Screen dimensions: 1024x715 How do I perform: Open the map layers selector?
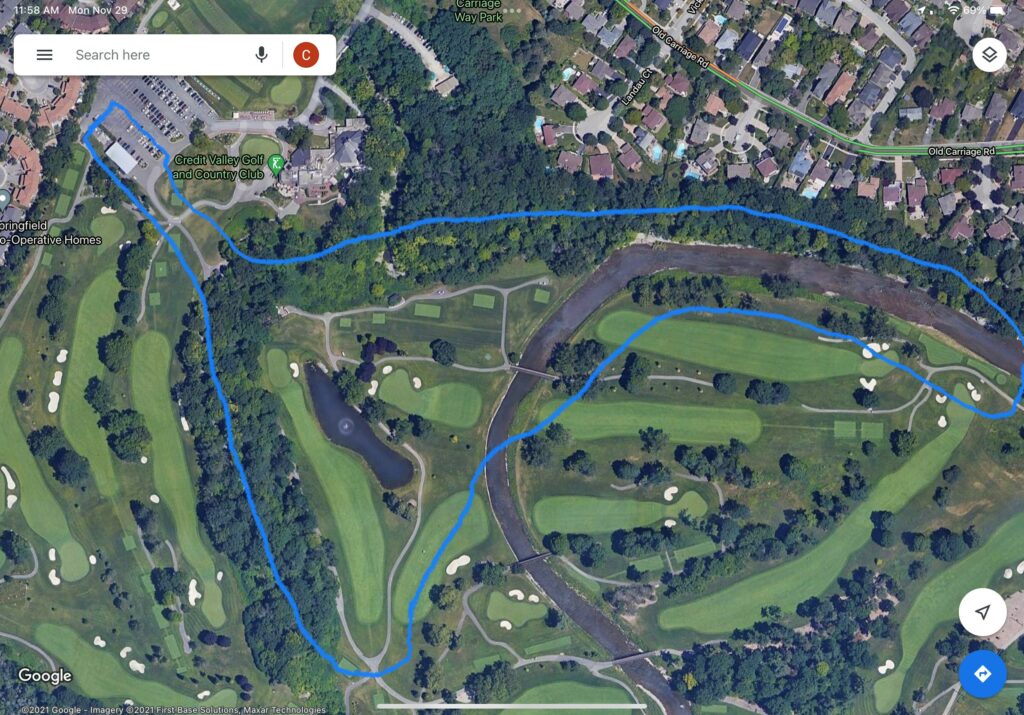click(x=989, y=55)
